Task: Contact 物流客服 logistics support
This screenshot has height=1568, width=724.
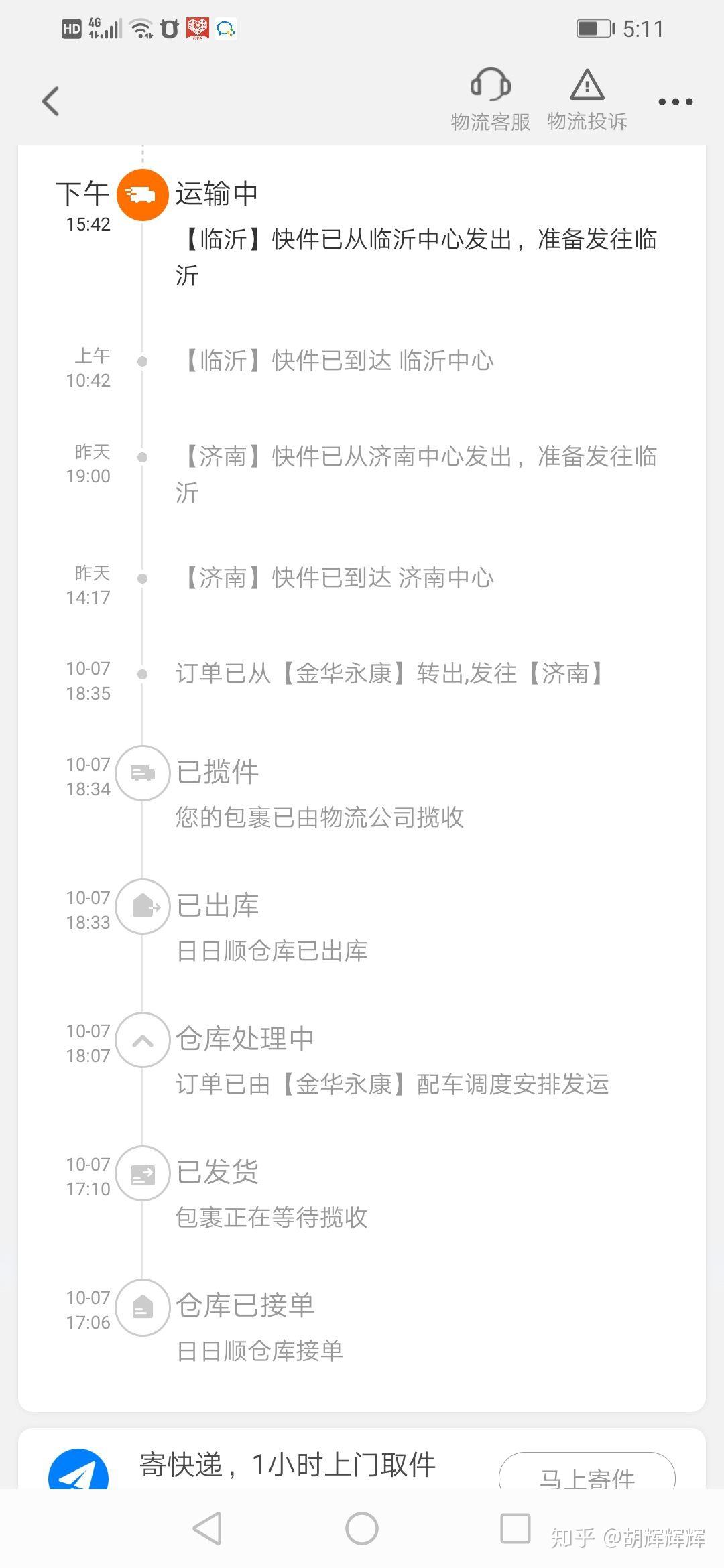Action: coord(490,99)
